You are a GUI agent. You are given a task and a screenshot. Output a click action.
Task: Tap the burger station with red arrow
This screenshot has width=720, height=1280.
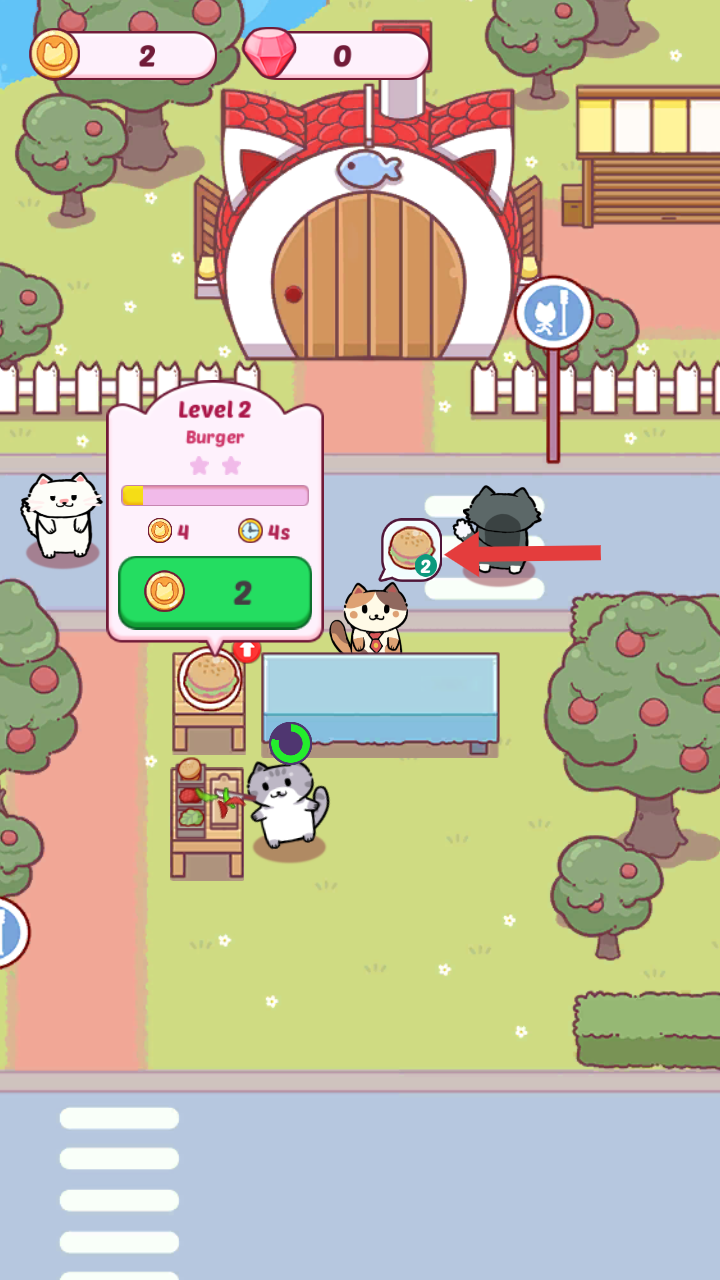point(210,680)
